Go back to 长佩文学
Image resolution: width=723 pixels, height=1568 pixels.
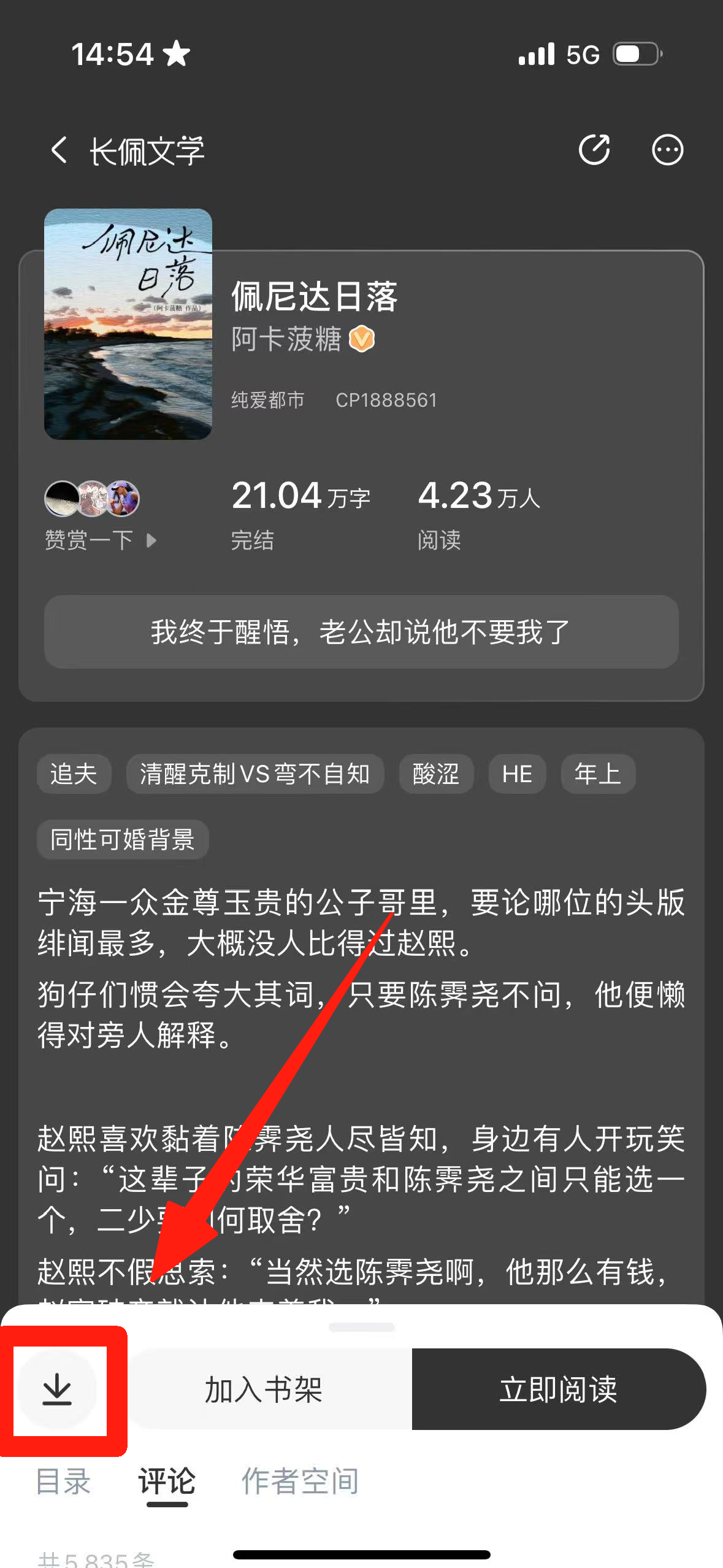pos(59,150)
